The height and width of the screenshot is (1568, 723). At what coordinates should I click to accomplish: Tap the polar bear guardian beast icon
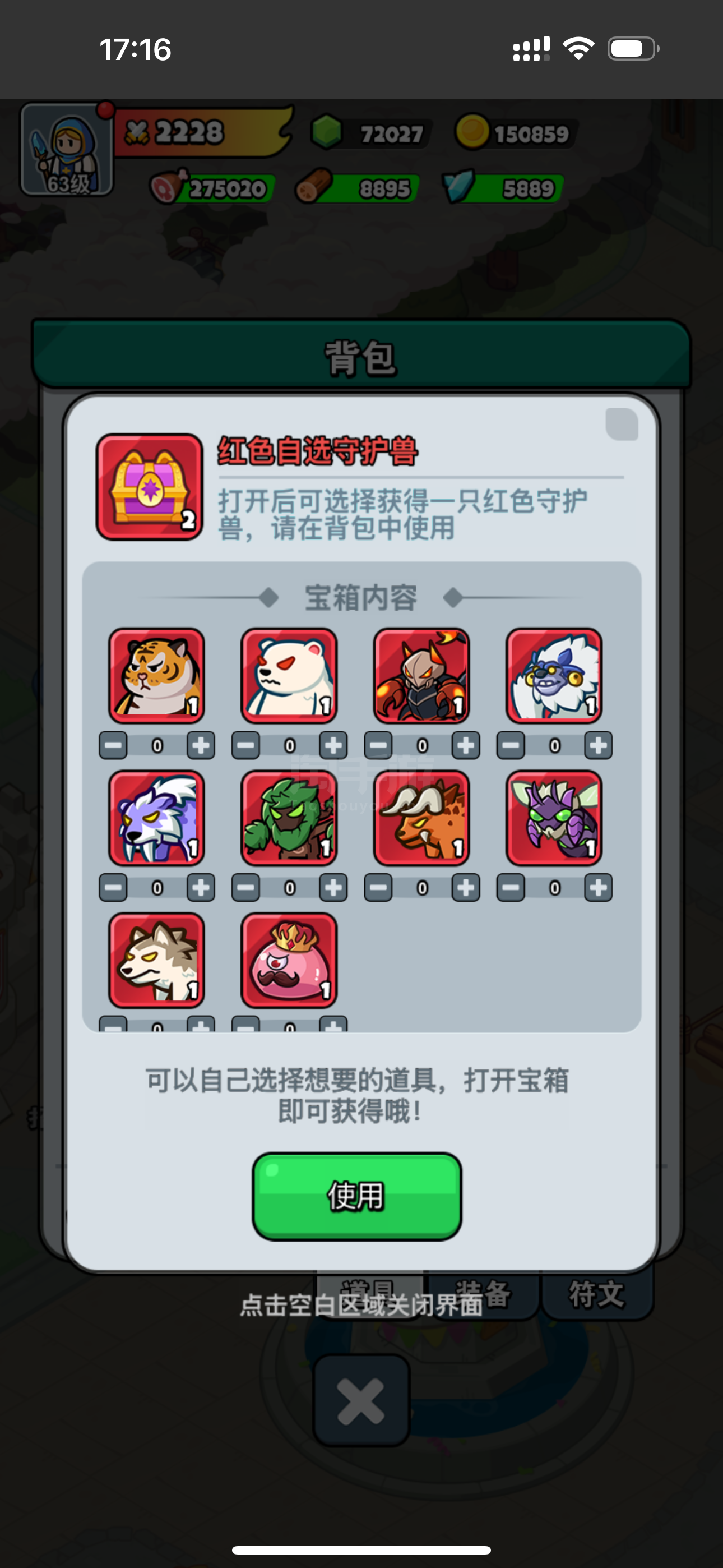coord(289,676)
